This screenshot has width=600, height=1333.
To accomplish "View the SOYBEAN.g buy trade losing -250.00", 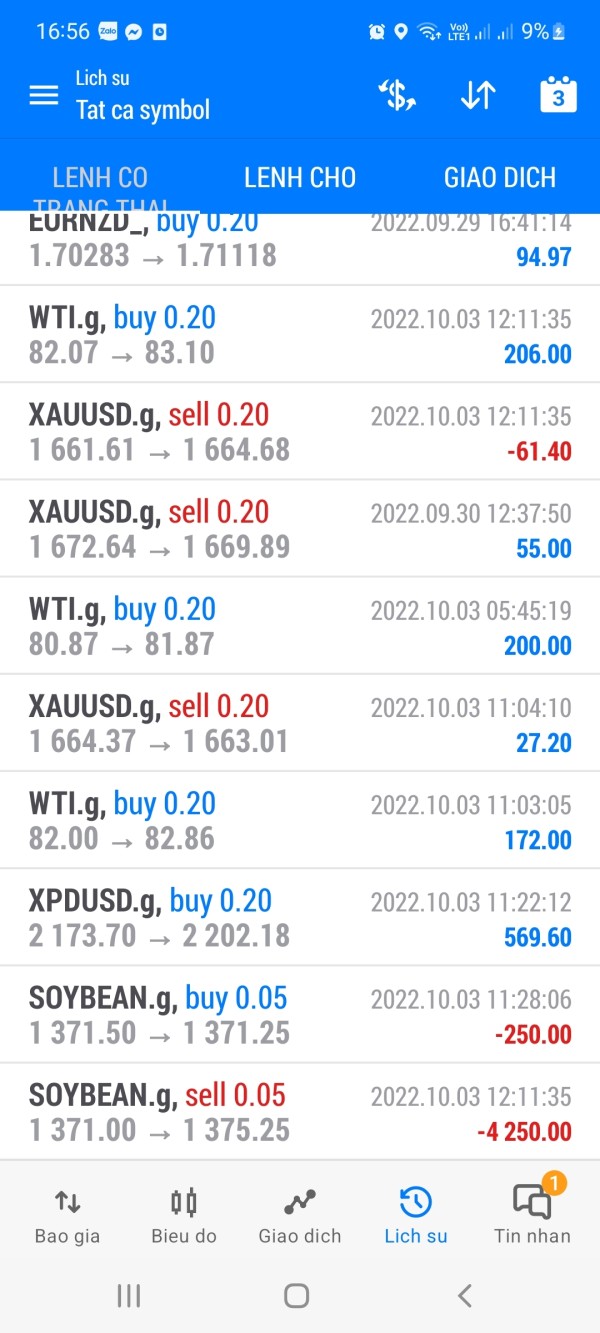I will tap(300, 1014).
